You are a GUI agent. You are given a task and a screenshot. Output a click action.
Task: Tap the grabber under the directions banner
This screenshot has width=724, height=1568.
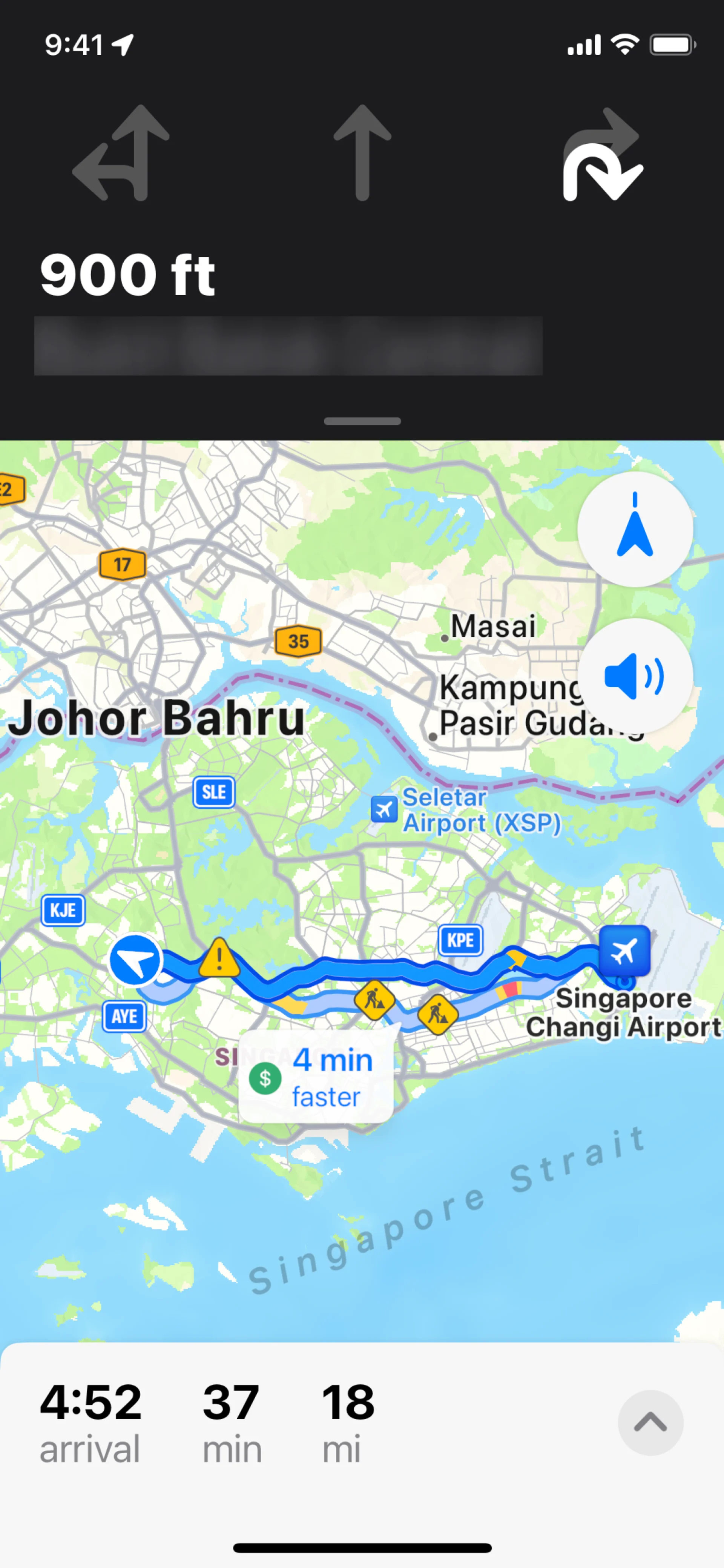click(x=362, y=421)
